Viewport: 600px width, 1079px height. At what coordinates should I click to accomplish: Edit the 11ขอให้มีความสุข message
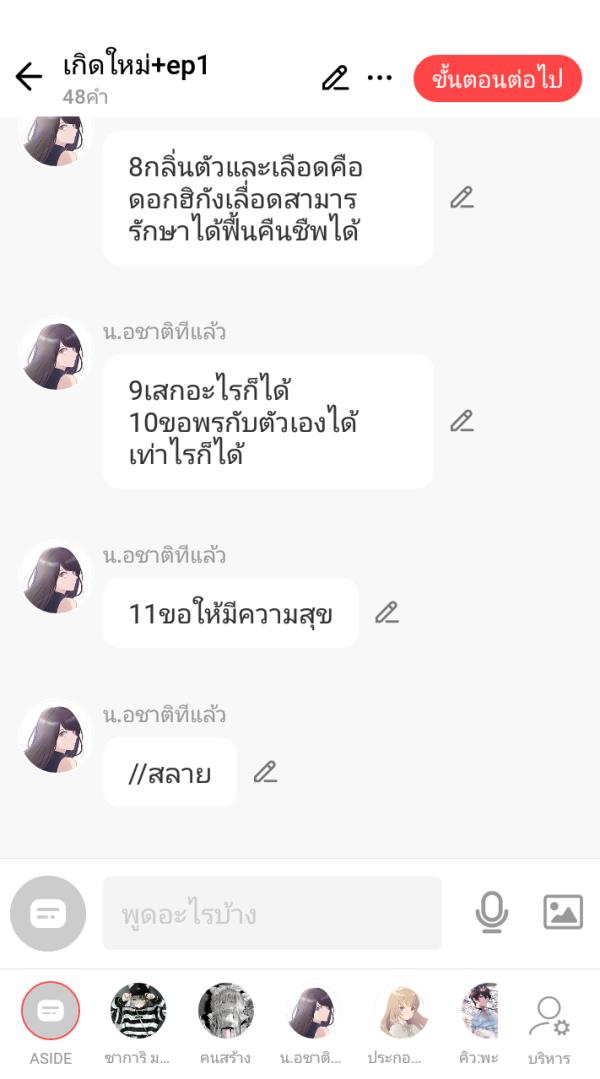point(386,613)
